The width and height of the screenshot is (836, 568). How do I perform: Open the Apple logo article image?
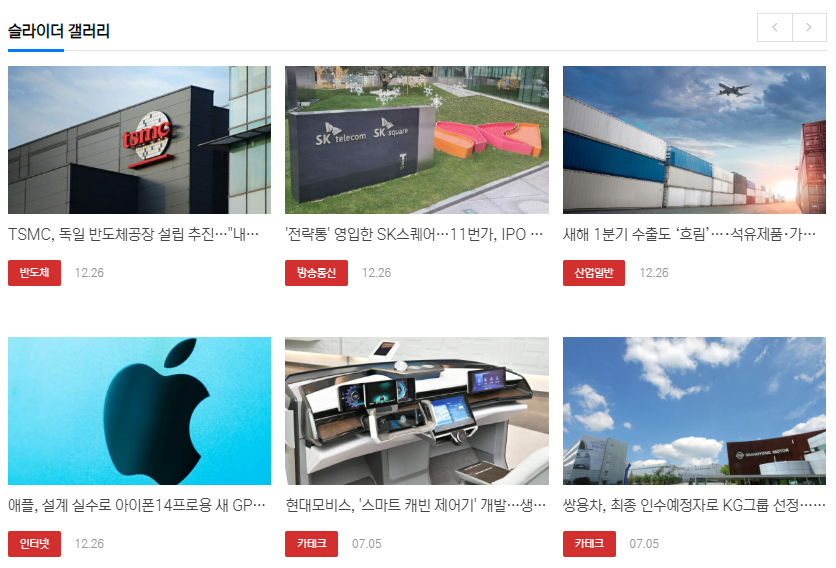click(x=139, y=411)
